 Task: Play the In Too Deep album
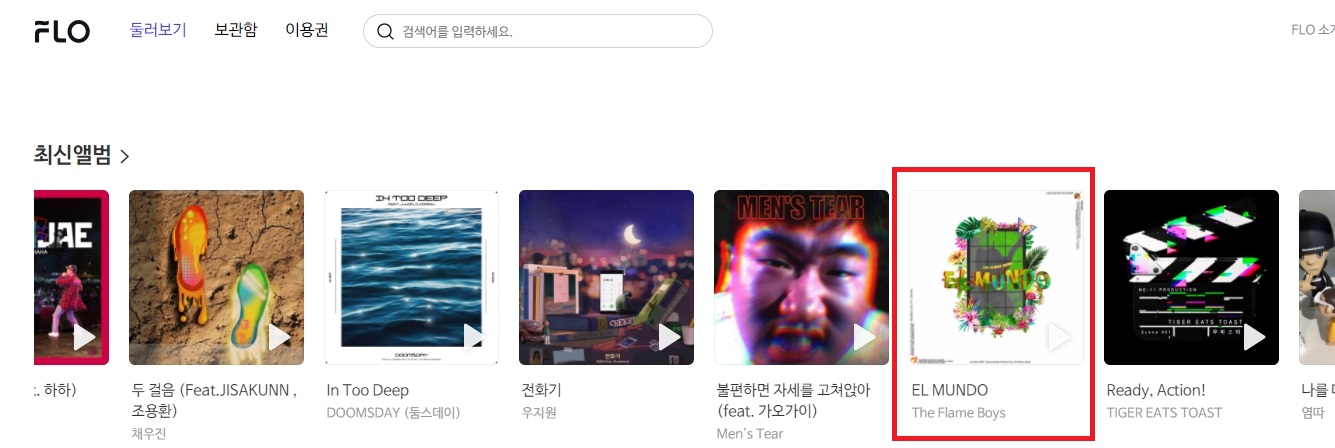(474, 338)
